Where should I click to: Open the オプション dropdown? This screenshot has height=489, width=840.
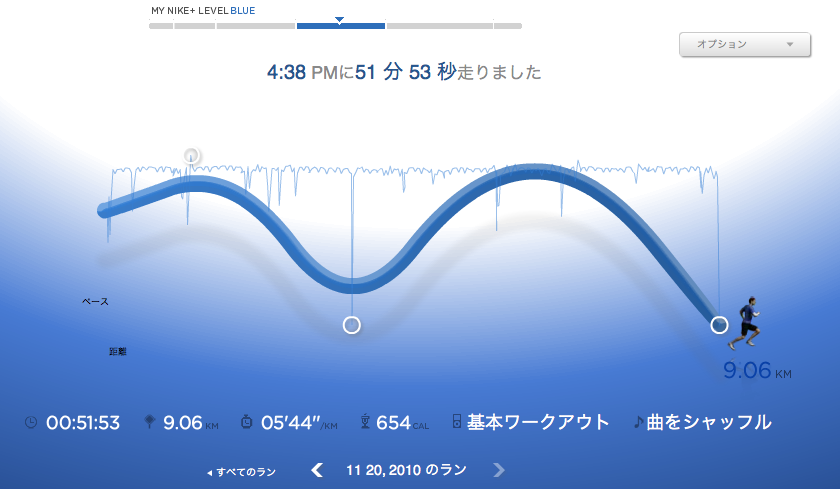pos(743,44)
